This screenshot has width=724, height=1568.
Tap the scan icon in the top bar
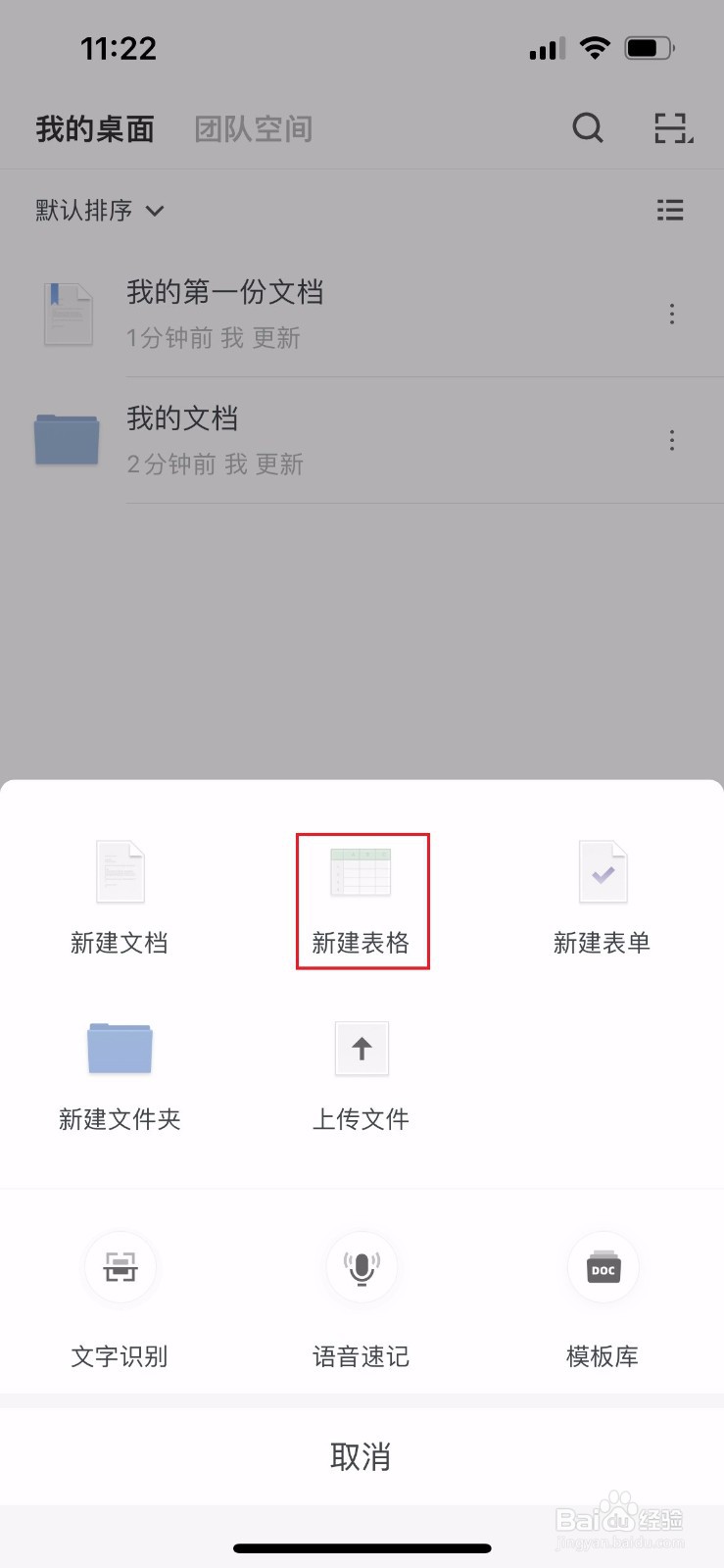point(672,128)
